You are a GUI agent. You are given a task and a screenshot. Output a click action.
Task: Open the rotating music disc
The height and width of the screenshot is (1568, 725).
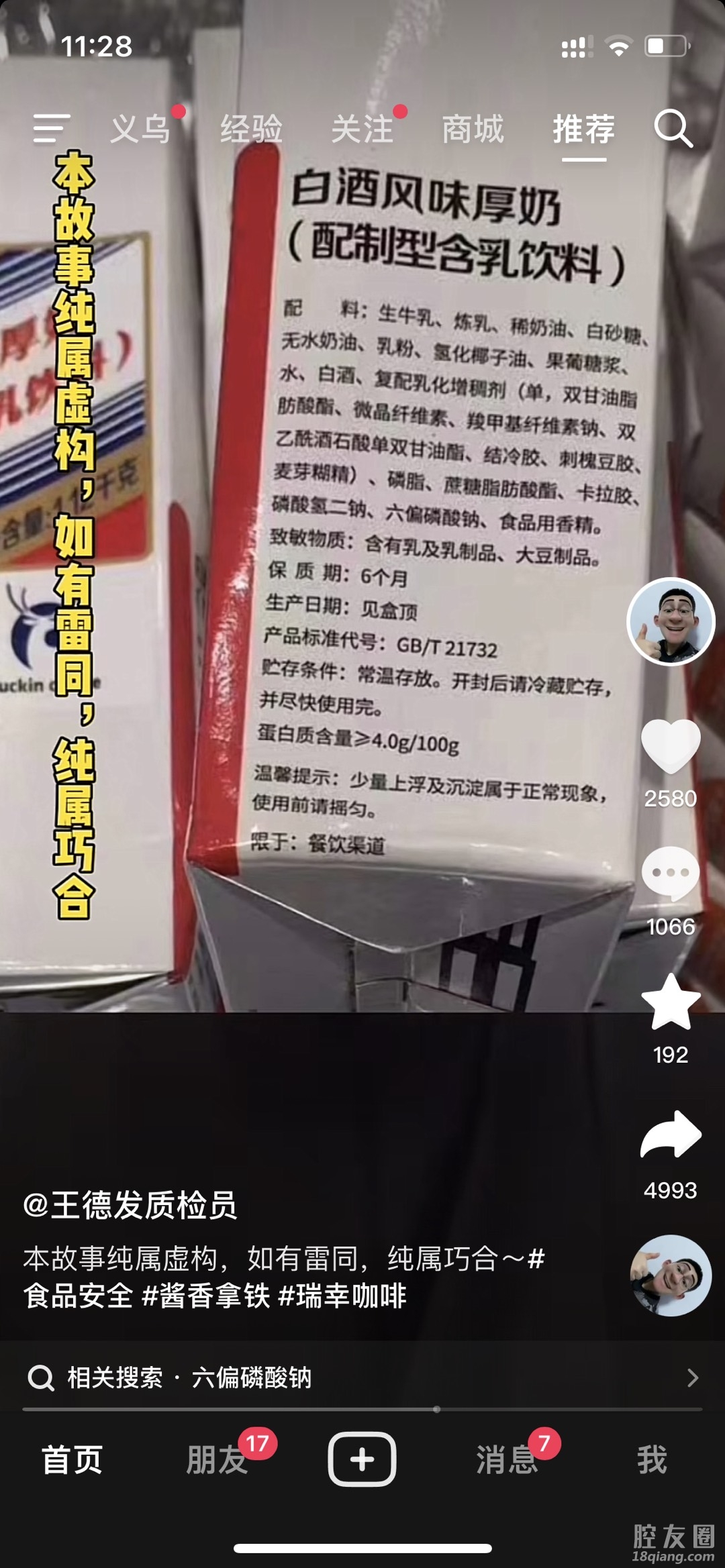[671, 1275]
